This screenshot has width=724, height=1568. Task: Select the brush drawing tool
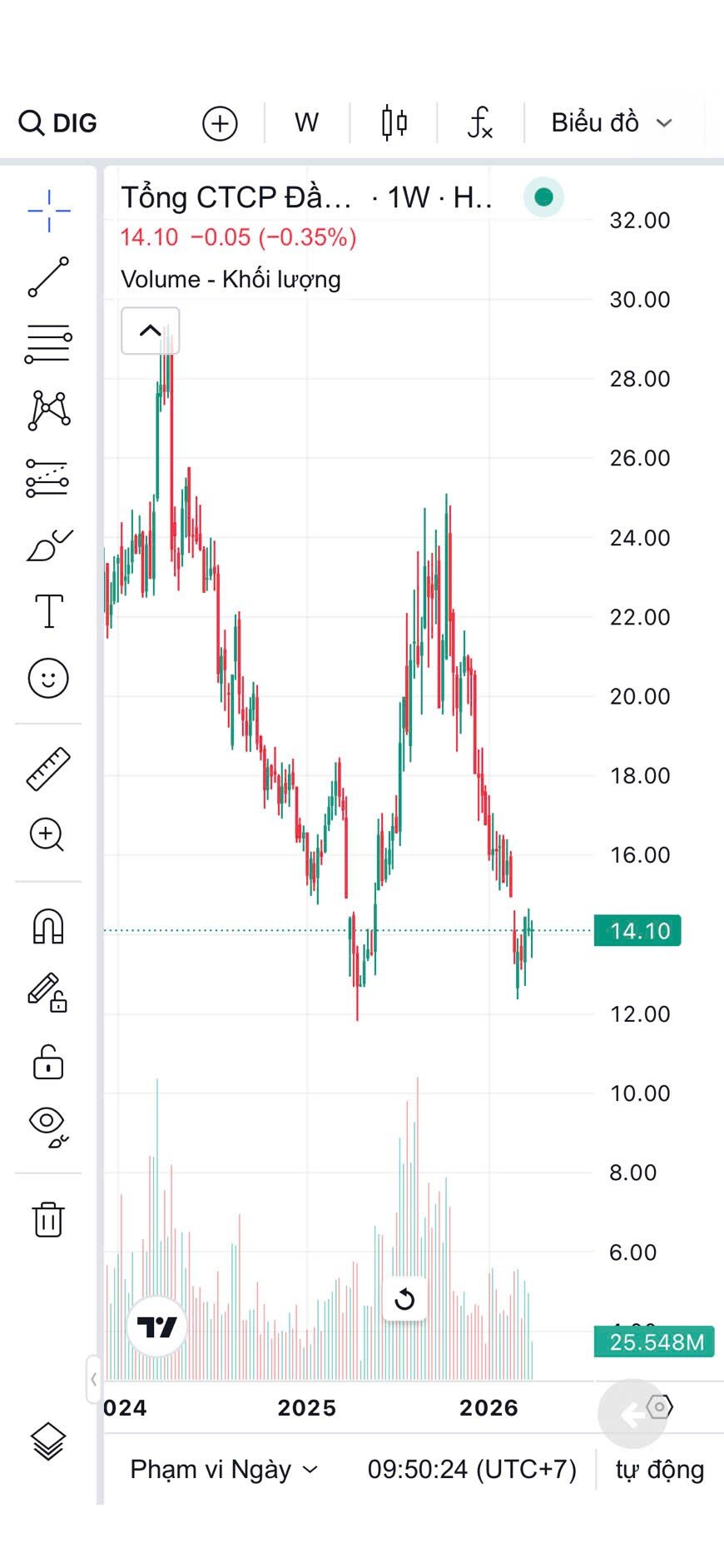pyautogui.click(x=49, y=545)
